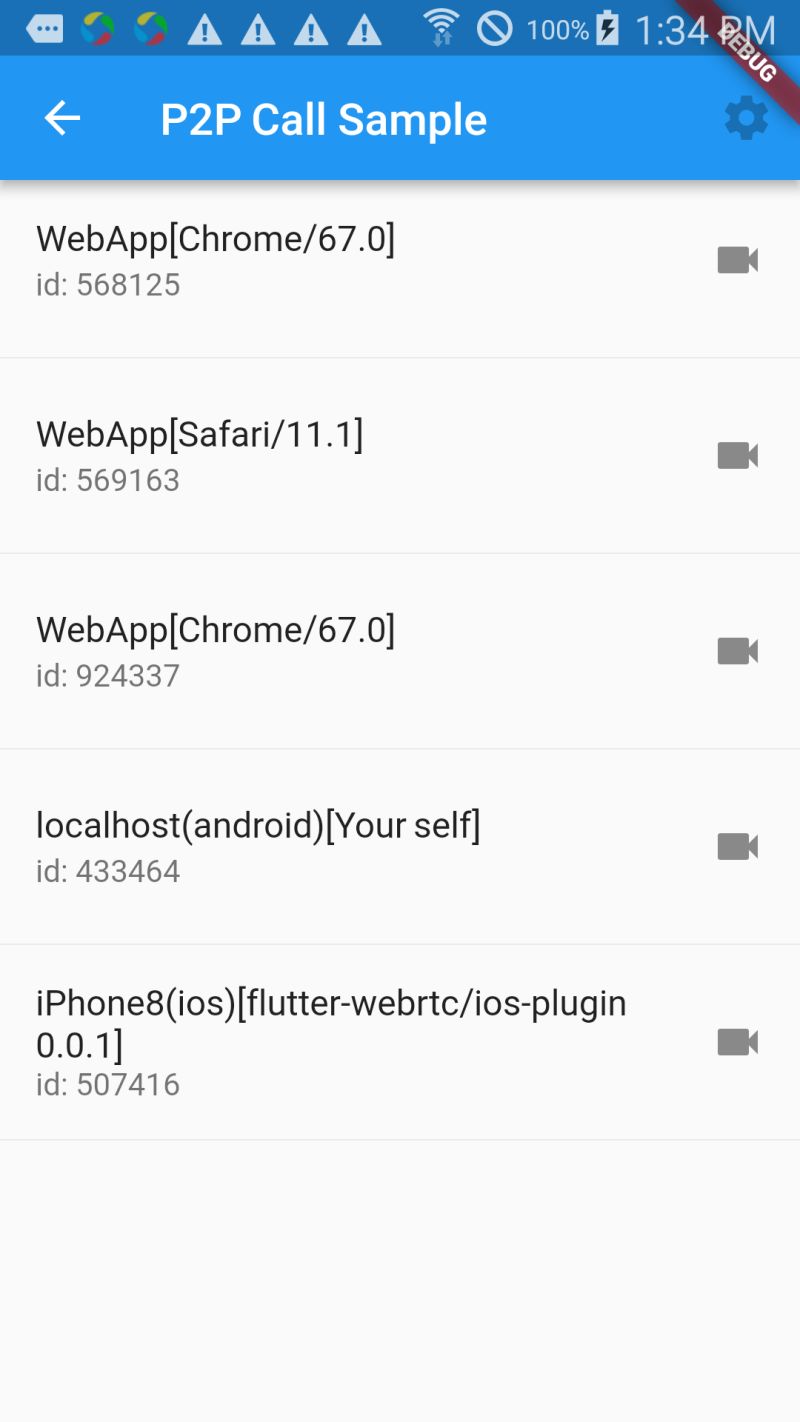800x1422 pixels.
Task: Start video call with WebApp[Chrome/67.0] id 568125
Action: pos(737,260)
